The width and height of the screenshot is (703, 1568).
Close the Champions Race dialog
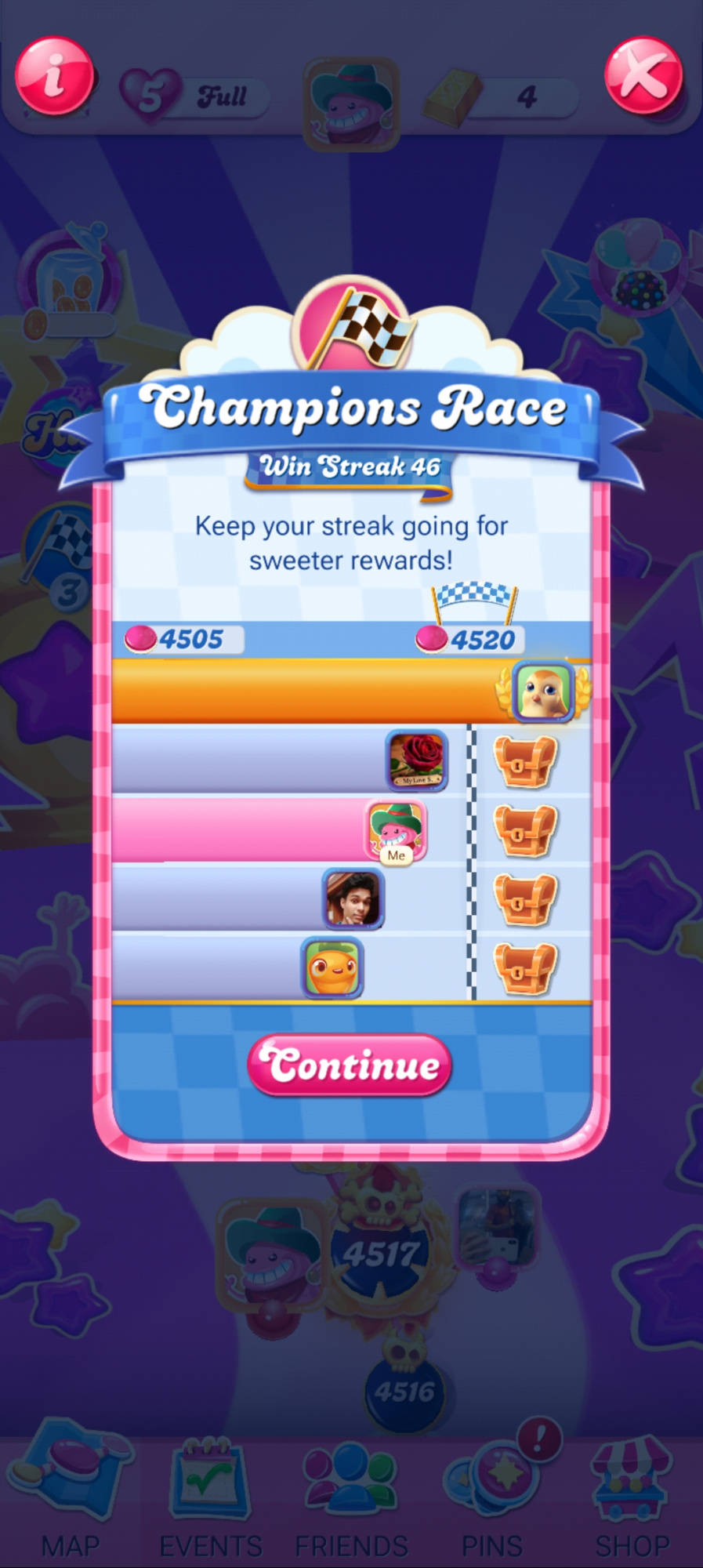point(643,76)
